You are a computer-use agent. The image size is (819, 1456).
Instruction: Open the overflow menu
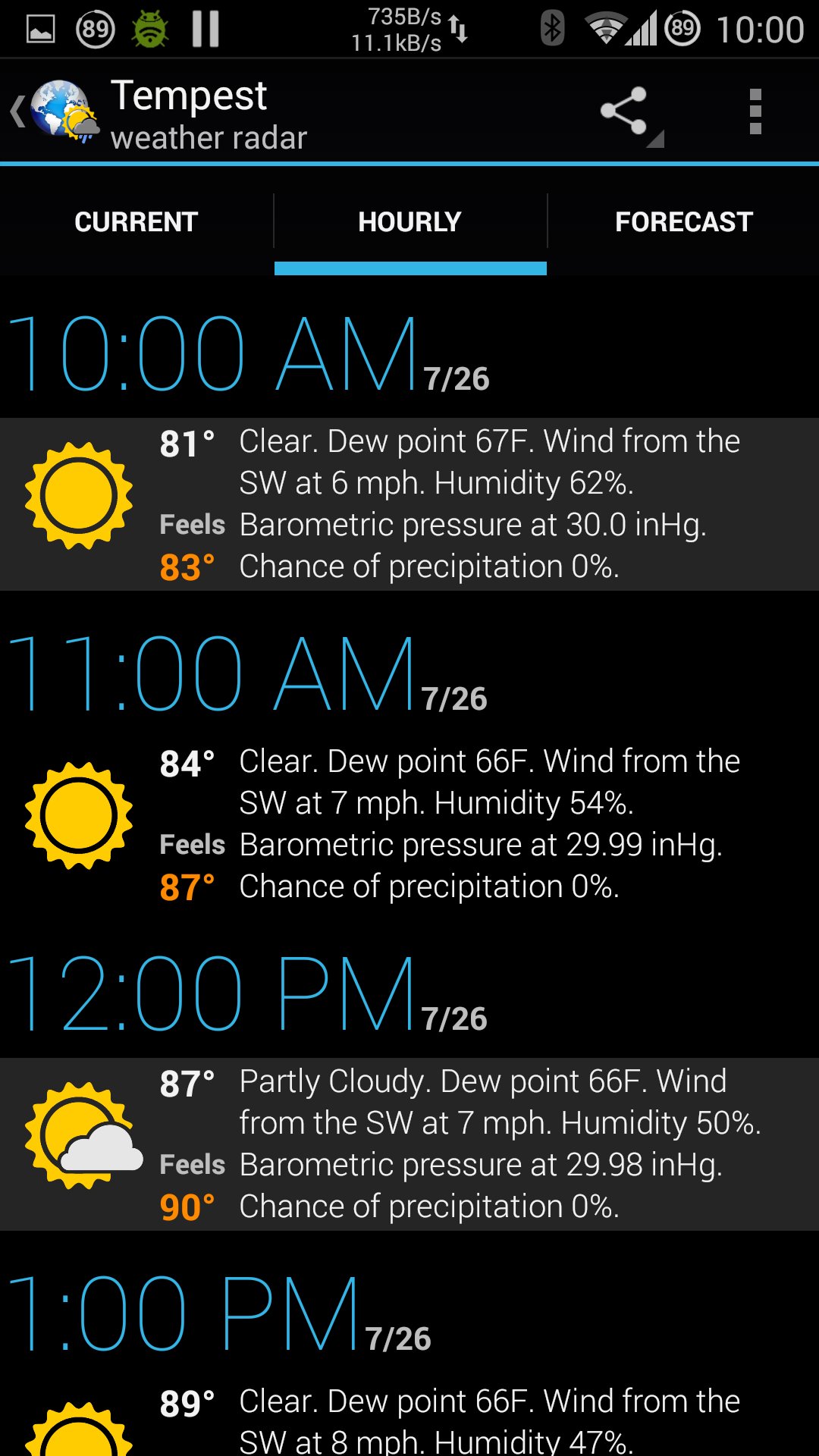pyautogui.click(x=755, y=111)
